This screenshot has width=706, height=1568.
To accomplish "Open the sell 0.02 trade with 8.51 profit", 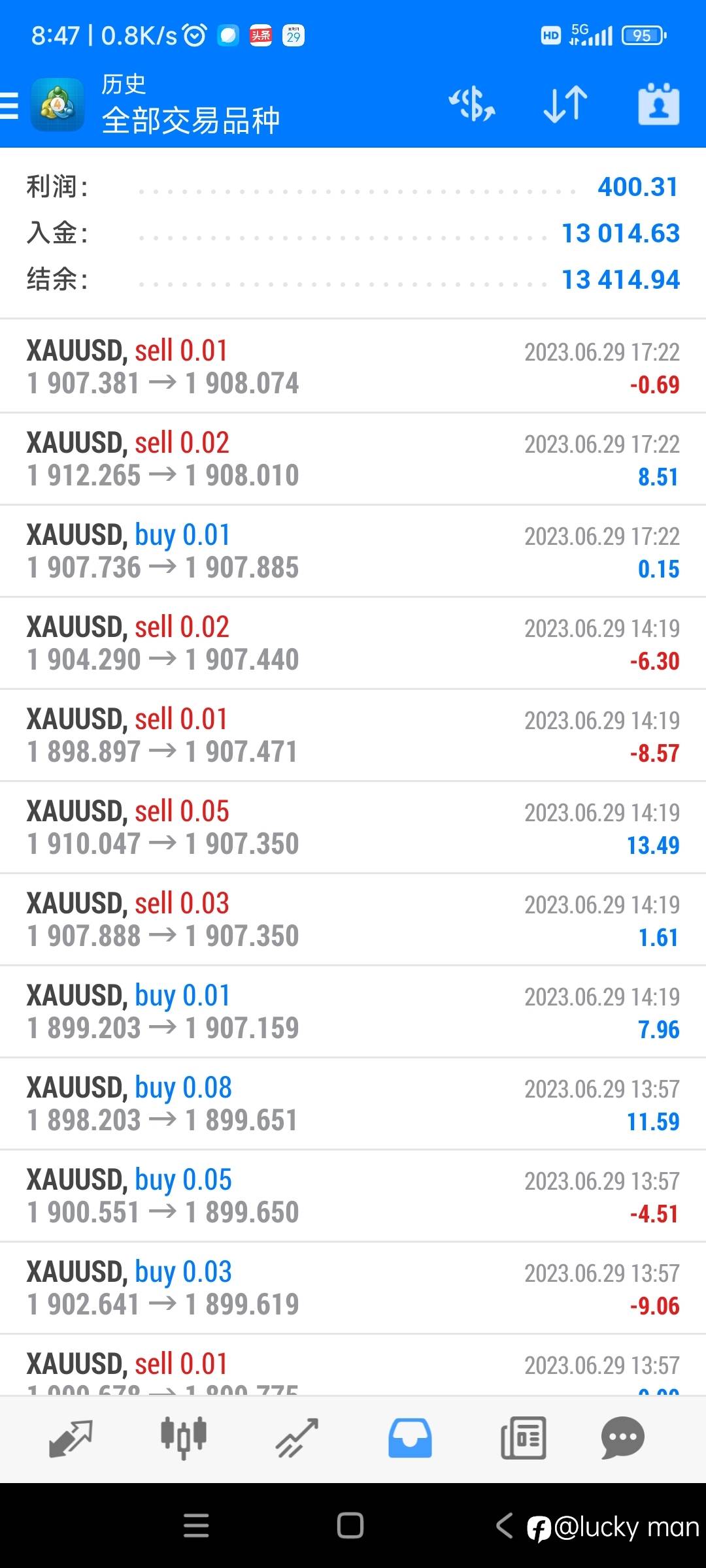I will point(353,459).
